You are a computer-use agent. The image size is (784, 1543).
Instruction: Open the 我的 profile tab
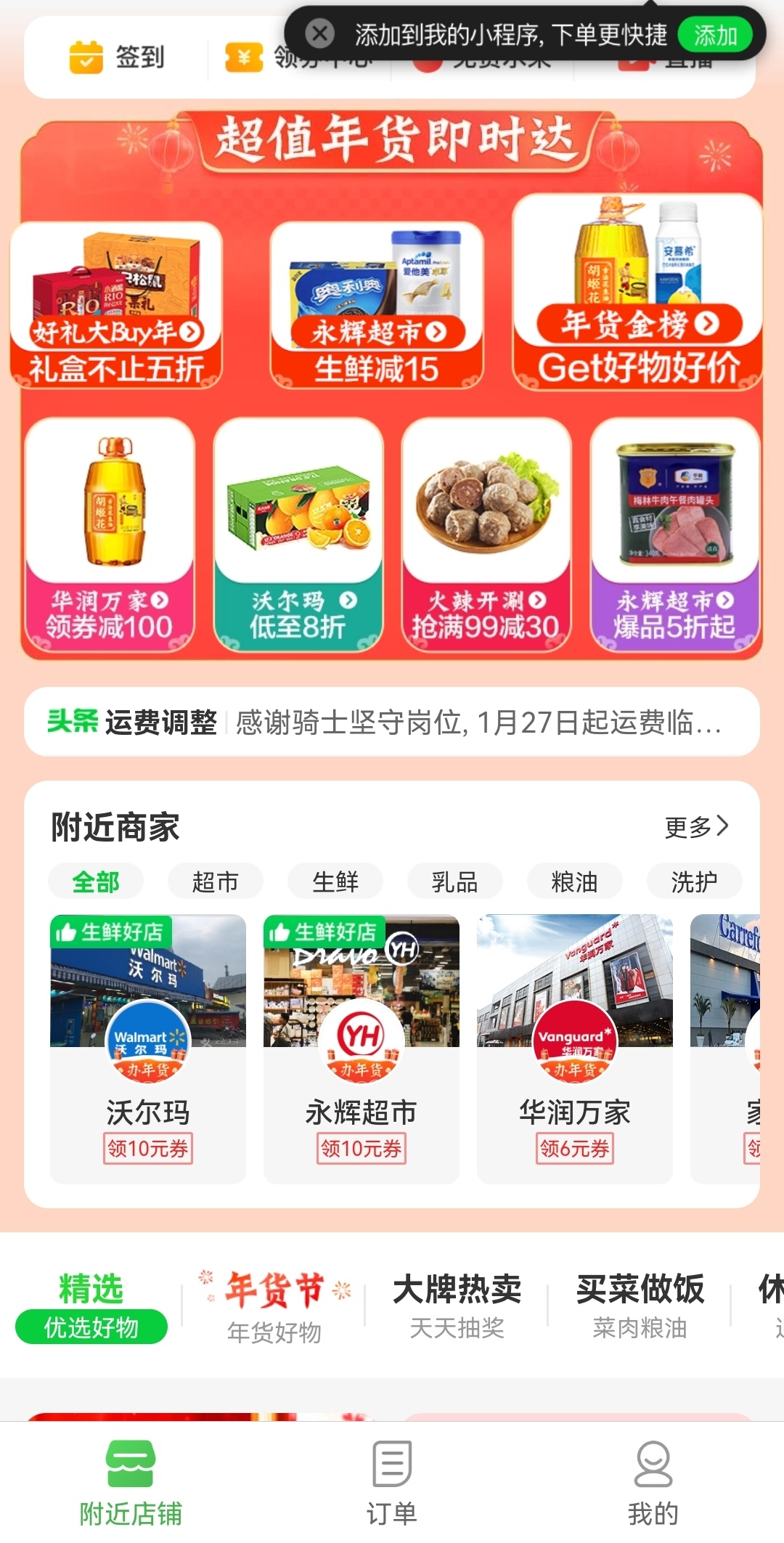tap(653, 1481)
